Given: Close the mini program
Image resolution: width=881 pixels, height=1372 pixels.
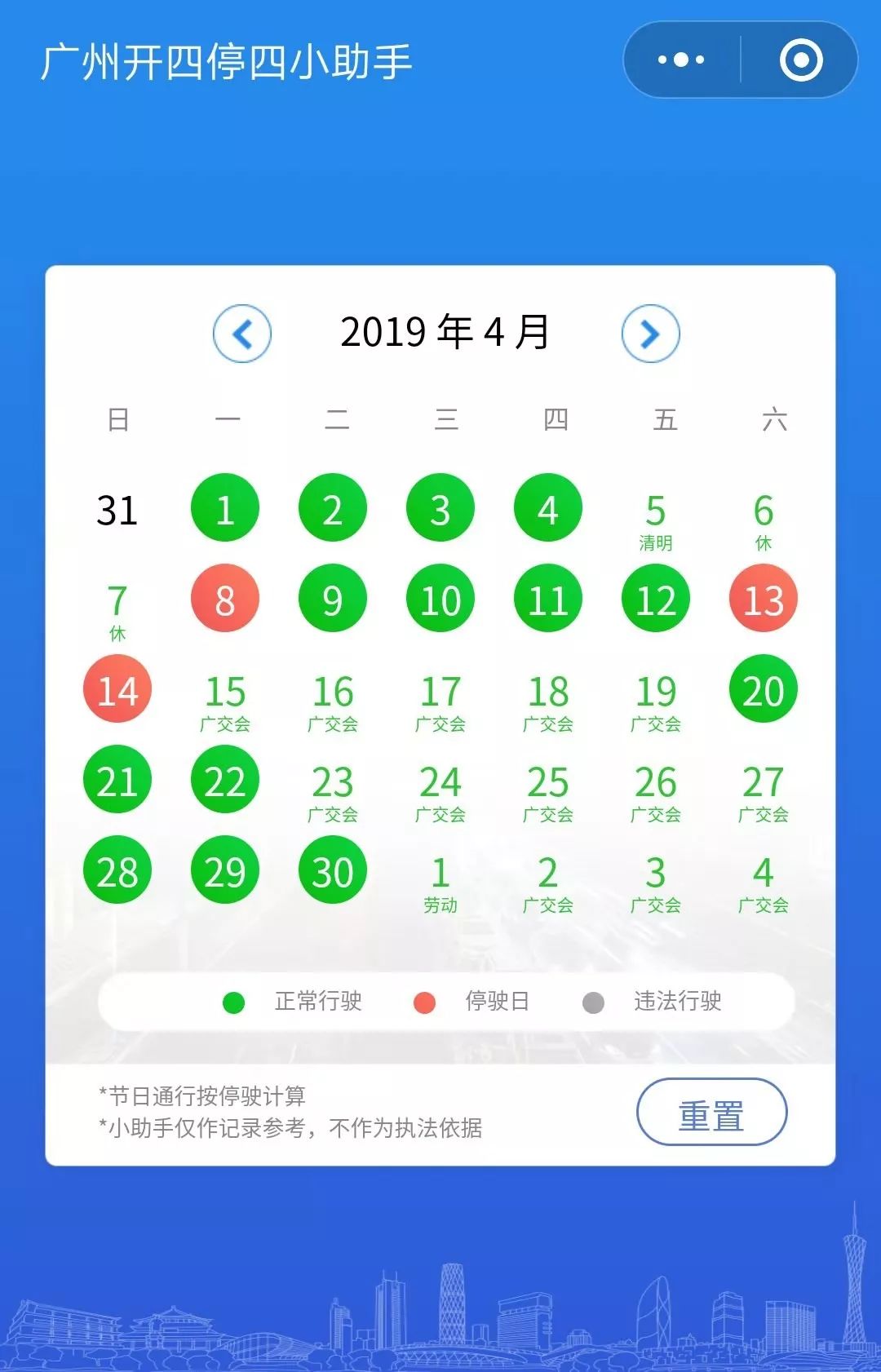Looking at the screenshot, I should coord(801,60).
